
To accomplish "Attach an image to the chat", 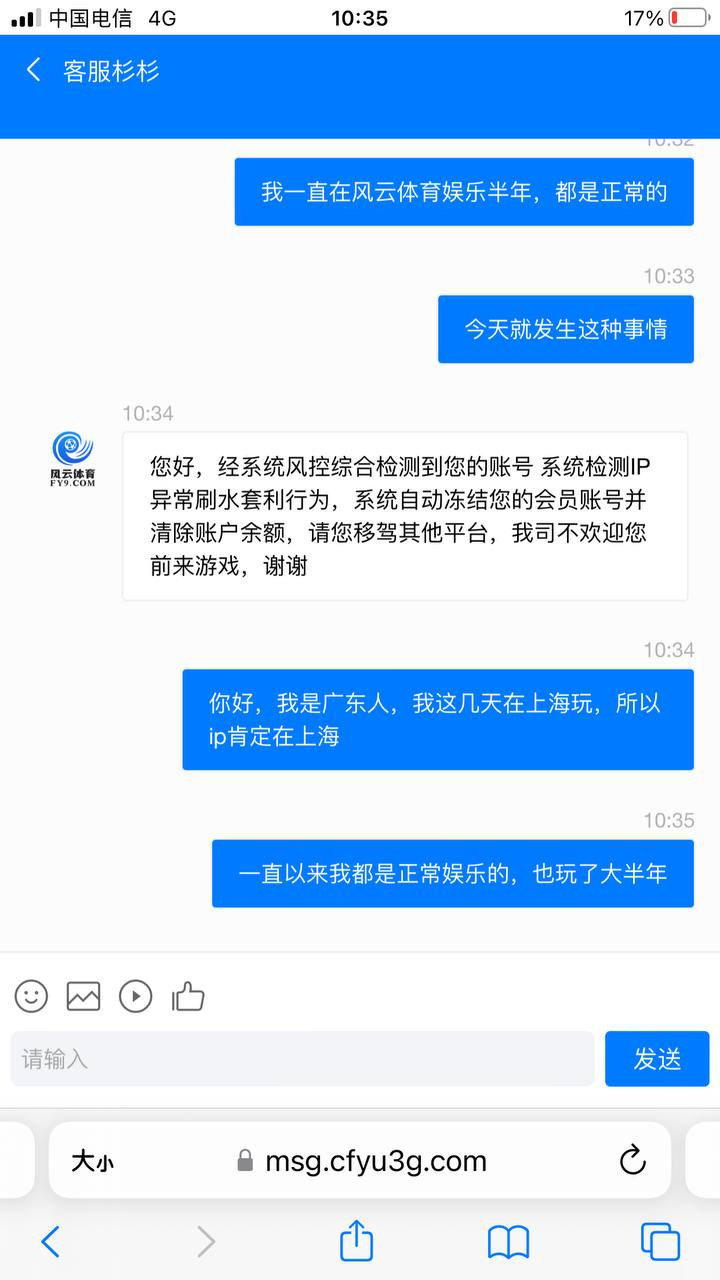I will click(x=83, y=996).
